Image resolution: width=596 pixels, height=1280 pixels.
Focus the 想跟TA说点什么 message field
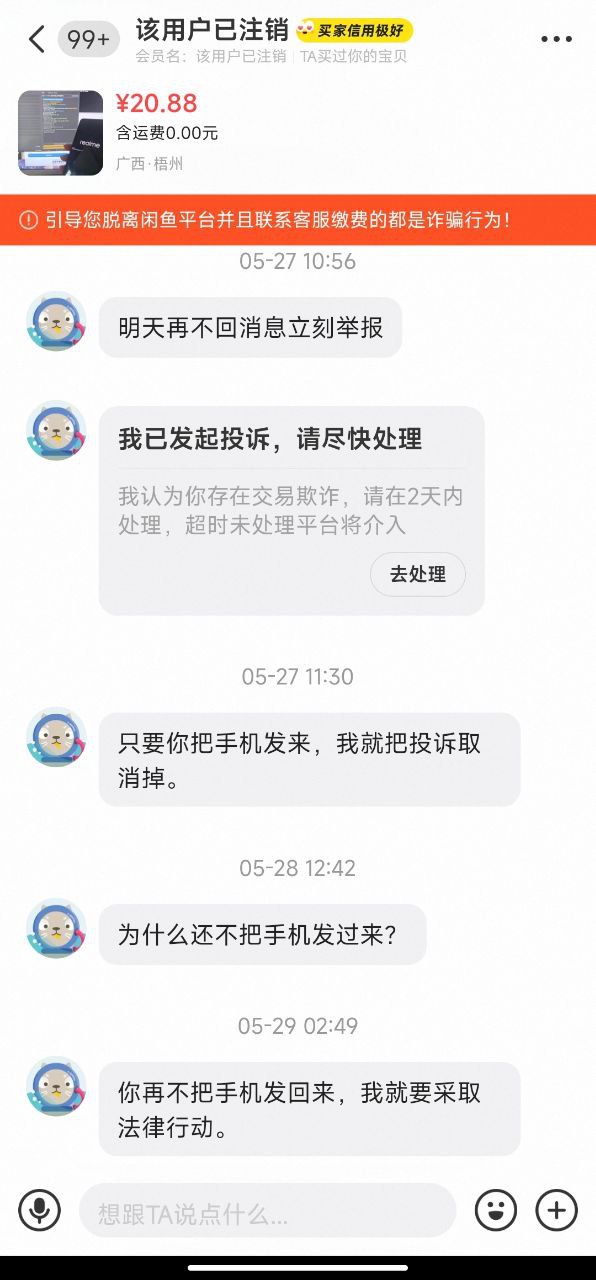click(267, 1211)
